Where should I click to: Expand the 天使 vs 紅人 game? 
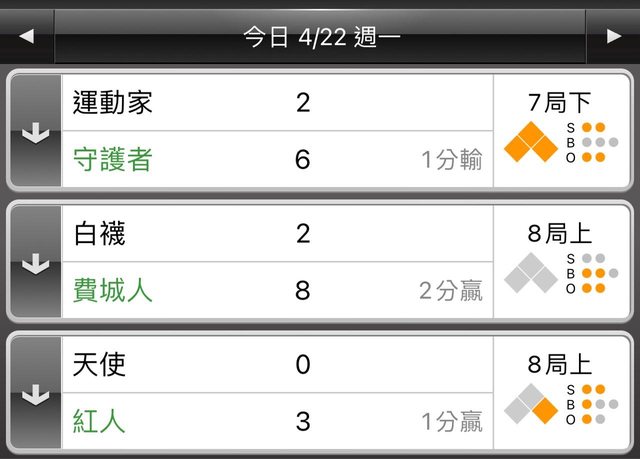point(35,393)
